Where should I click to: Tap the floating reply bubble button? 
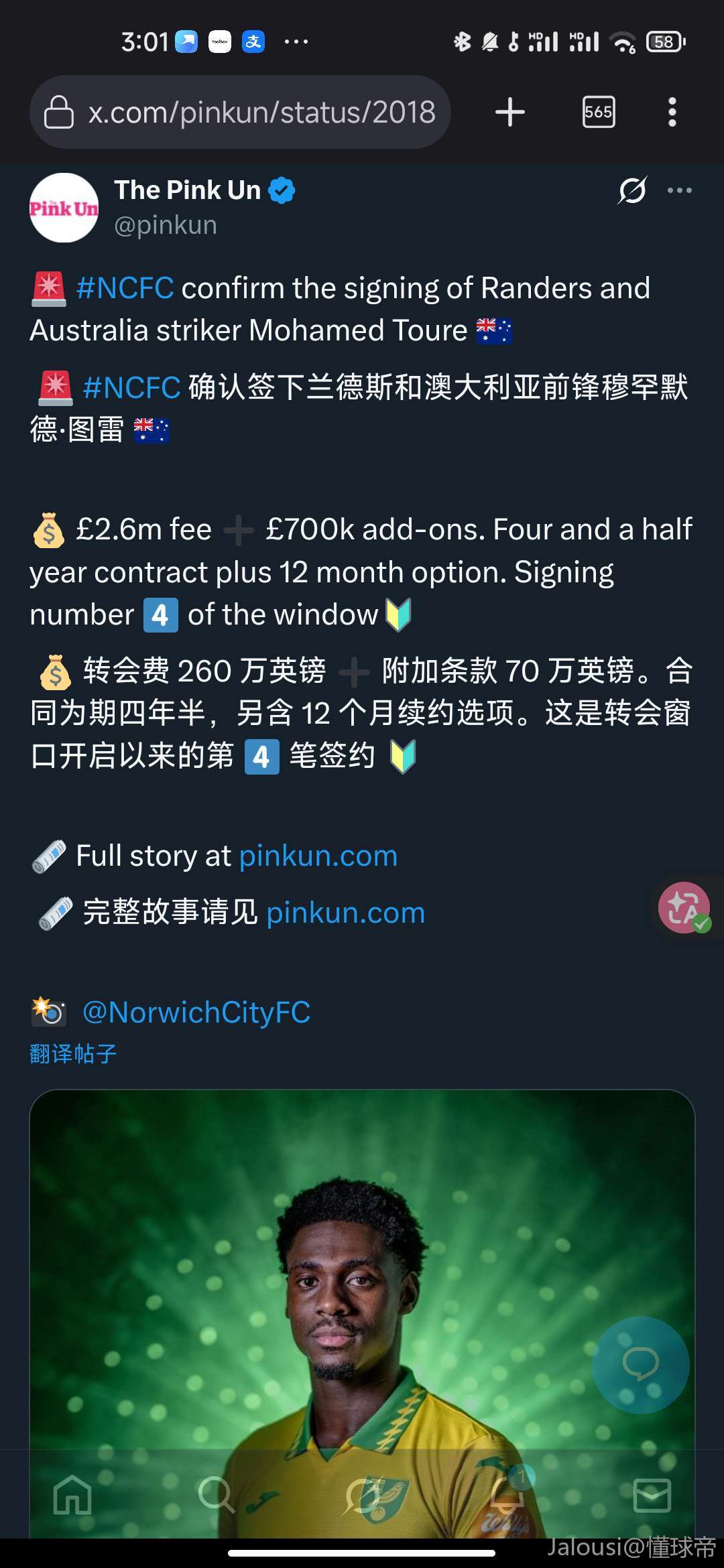point(640,1365)
